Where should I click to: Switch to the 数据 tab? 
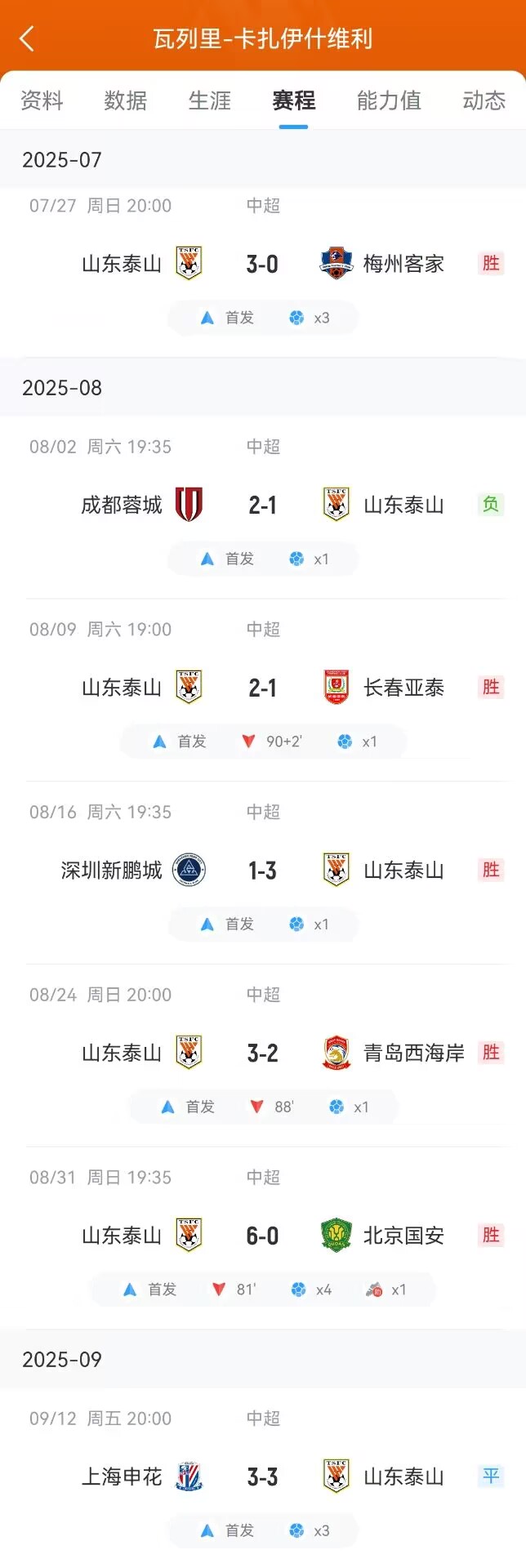[x=126, y=100]
